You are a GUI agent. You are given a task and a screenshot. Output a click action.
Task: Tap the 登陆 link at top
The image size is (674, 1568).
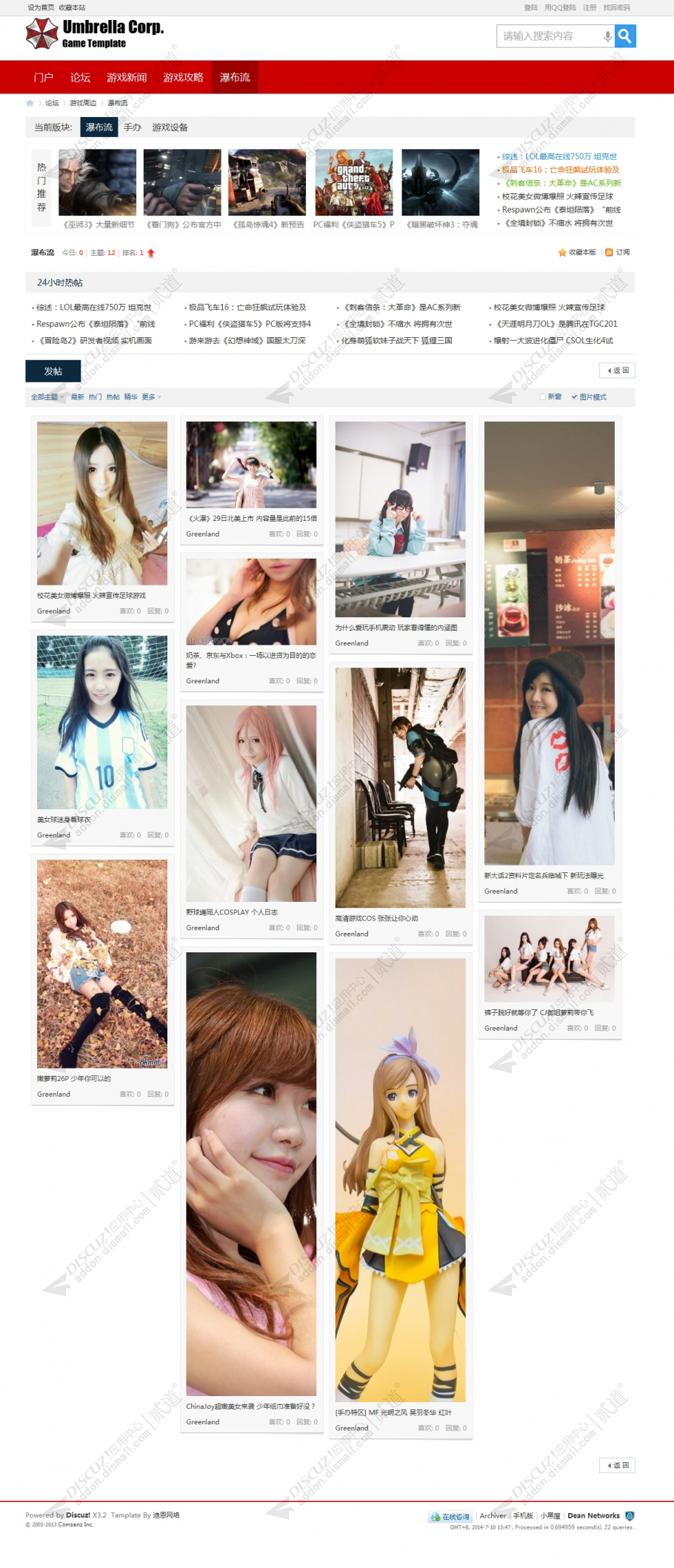[530, 7]
